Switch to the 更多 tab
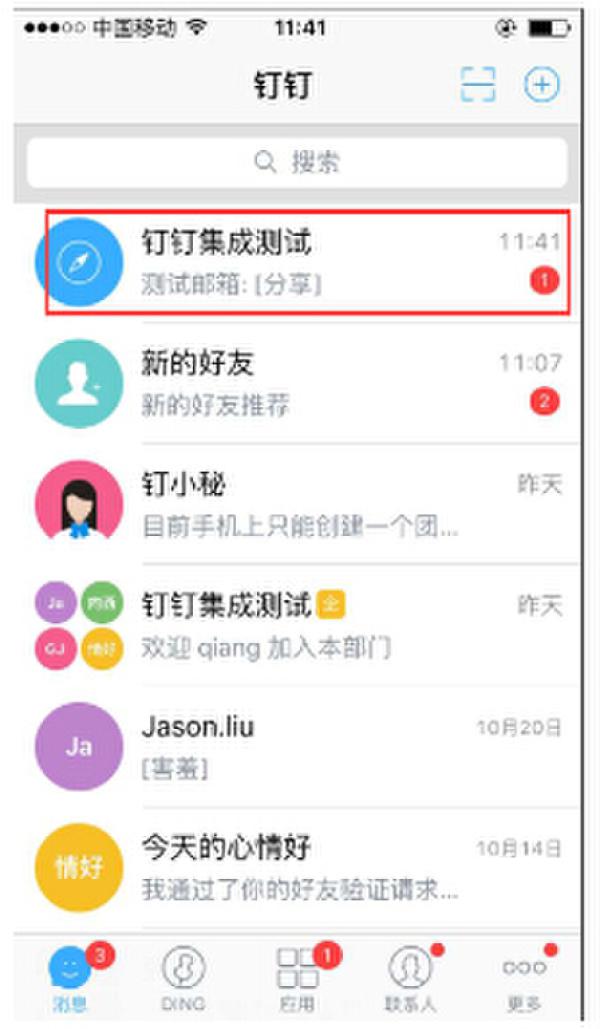The height and width of the screenshot is (1029, 600). click(525, 975)
